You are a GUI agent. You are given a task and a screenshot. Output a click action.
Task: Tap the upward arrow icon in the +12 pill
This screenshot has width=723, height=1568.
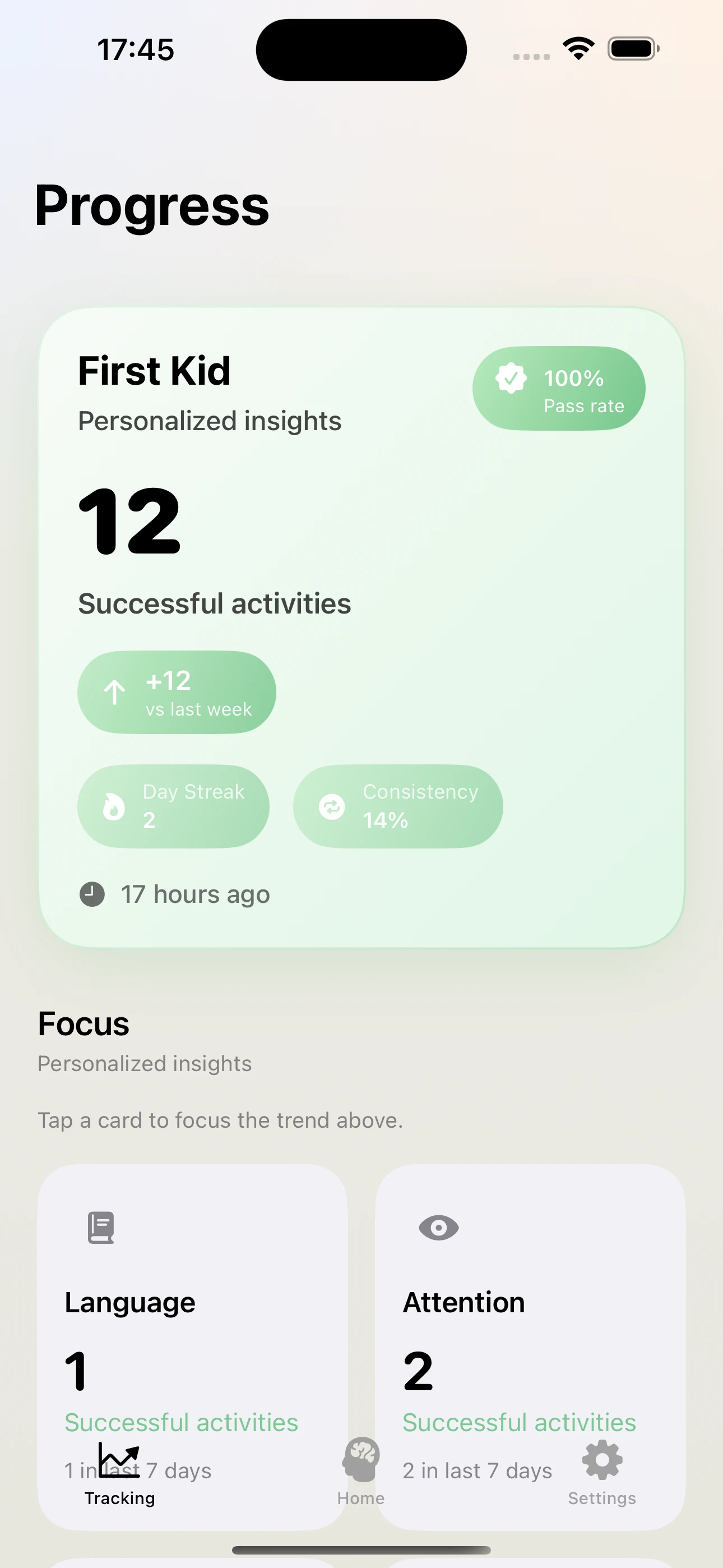[114, 693]
